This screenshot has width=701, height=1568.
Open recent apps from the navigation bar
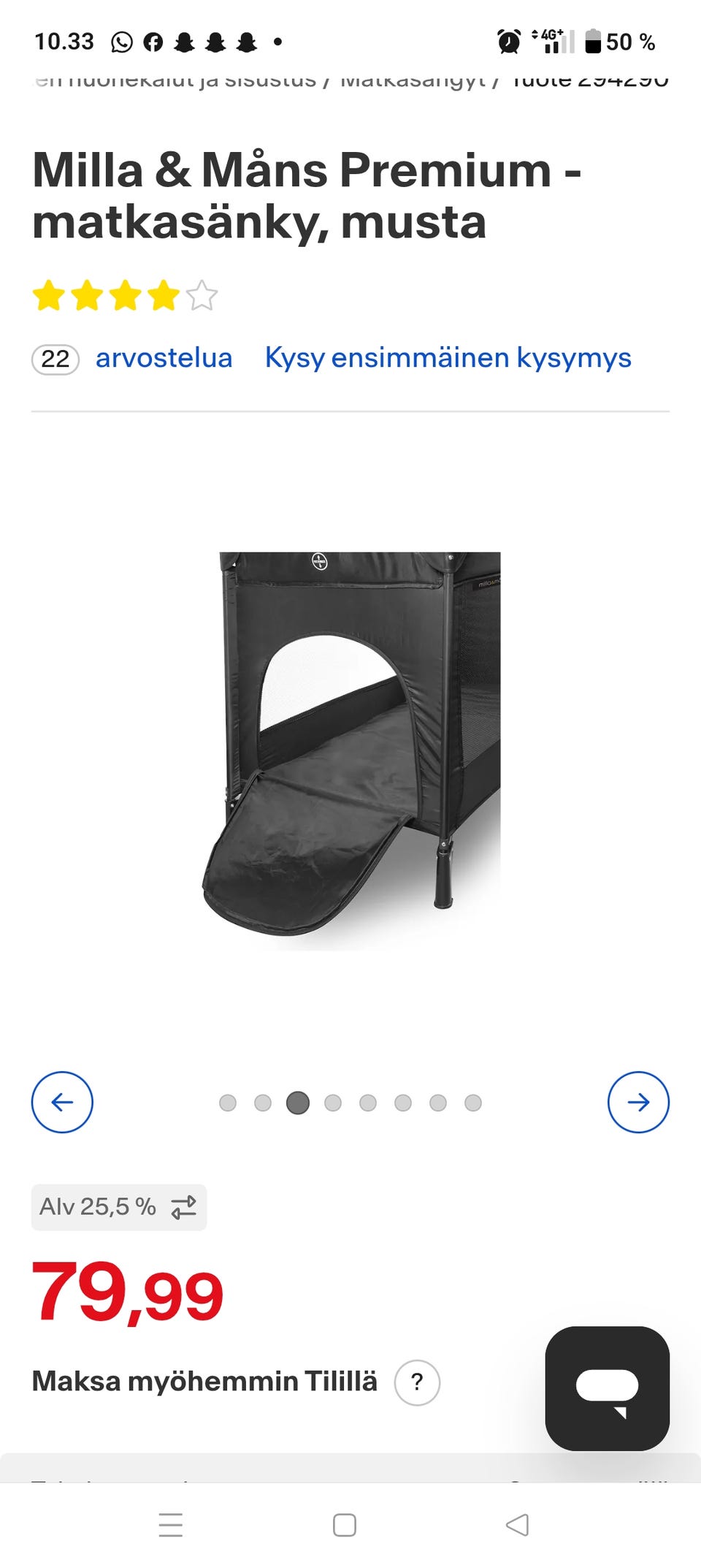coord(171,1524)
